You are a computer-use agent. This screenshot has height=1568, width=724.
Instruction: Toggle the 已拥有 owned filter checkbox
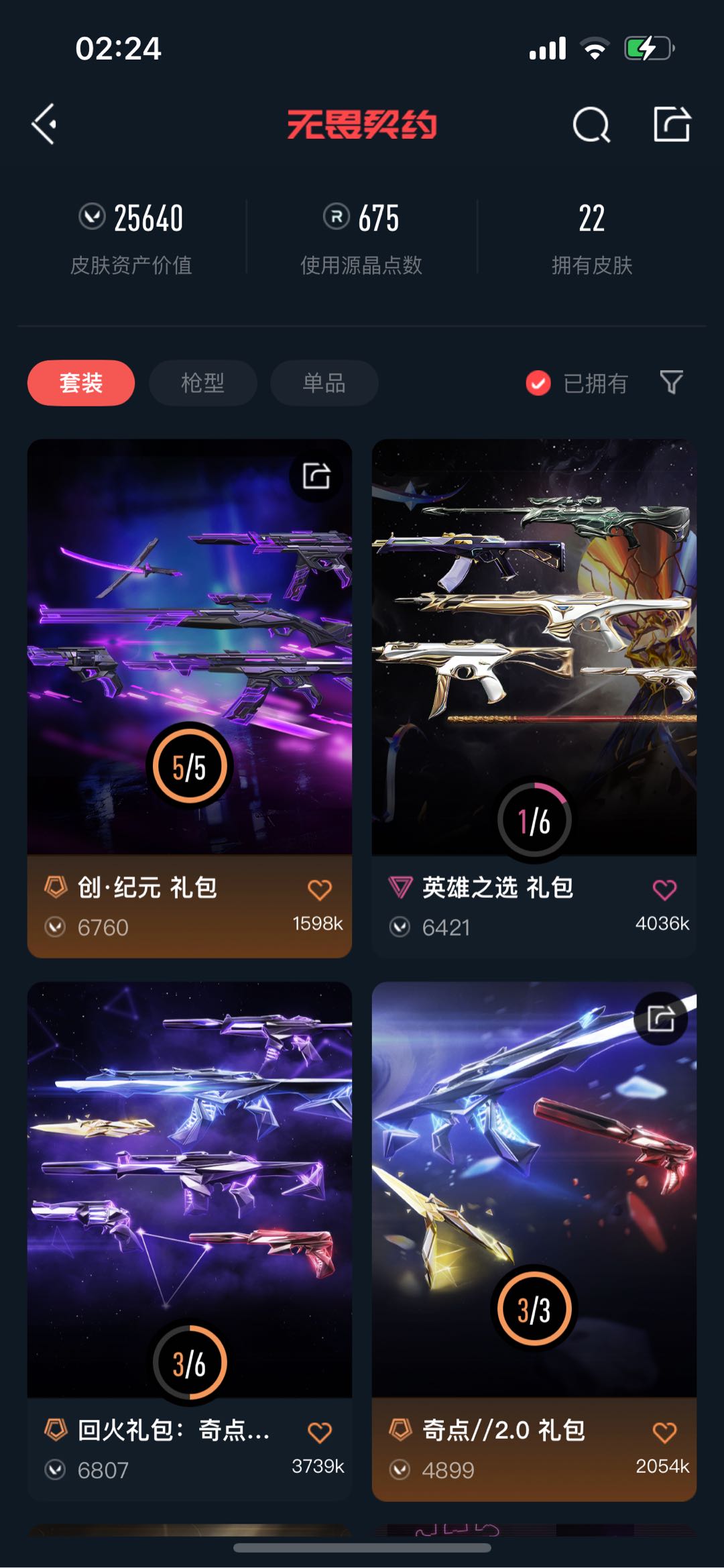[x=538, y=383]
